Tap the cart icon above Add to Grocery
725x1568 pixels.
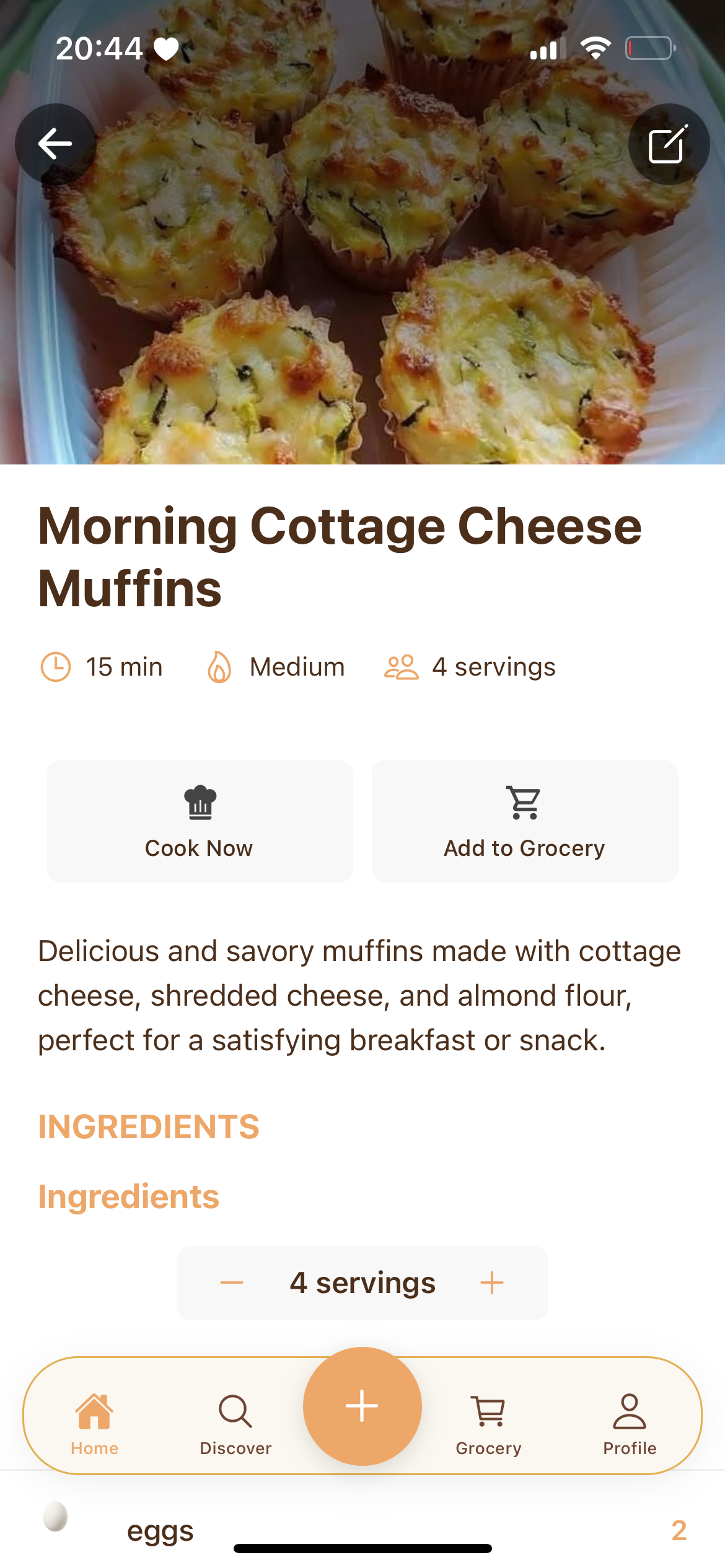pos(524,802)
